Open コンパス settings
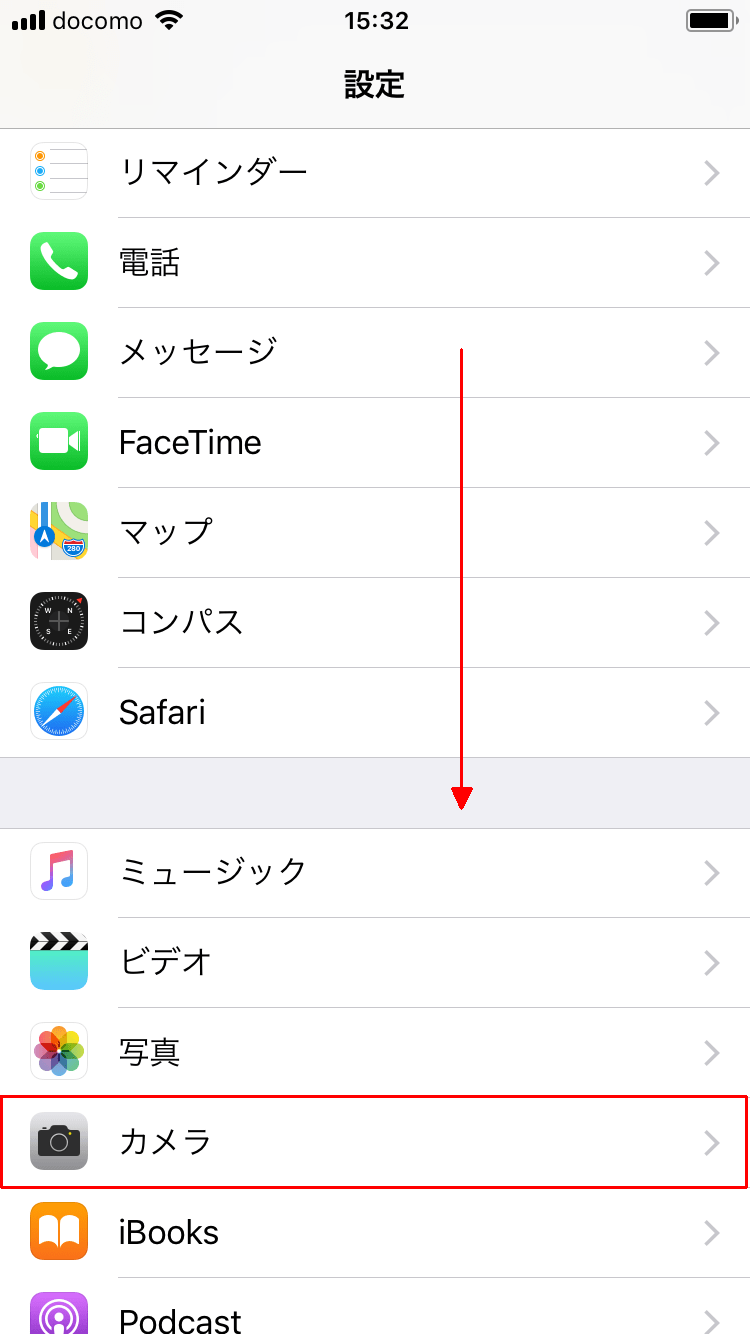Screen dimensions: 750x1334 coord(375,623)
